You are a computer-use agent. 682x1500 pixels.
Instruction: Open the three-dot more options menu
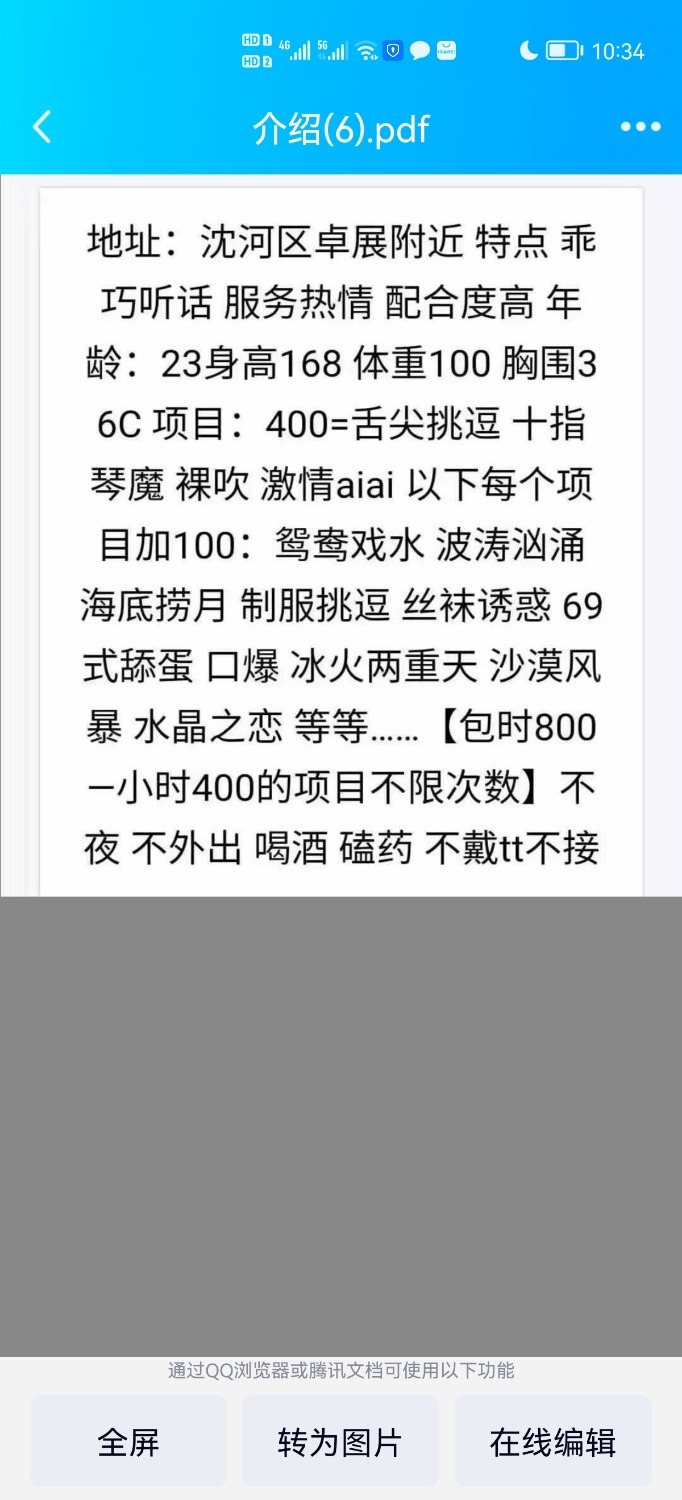(x=640, y=127)
